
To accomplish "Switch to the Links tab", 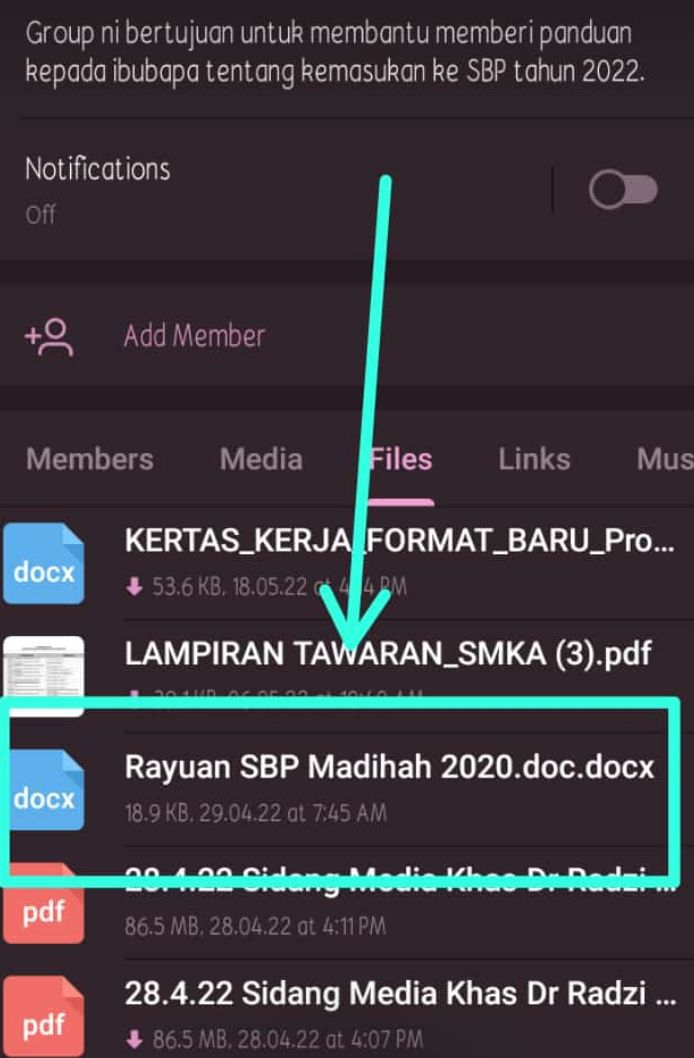I will coord(534,459).
